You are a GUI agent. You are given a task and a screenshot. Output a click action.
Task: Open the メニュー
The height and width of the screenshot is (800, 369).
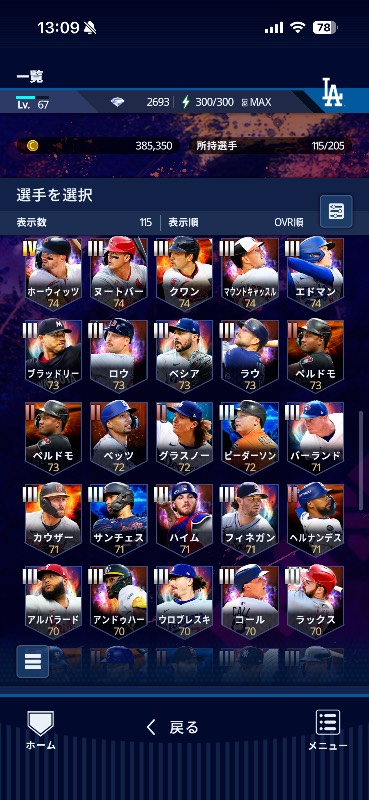328,730
